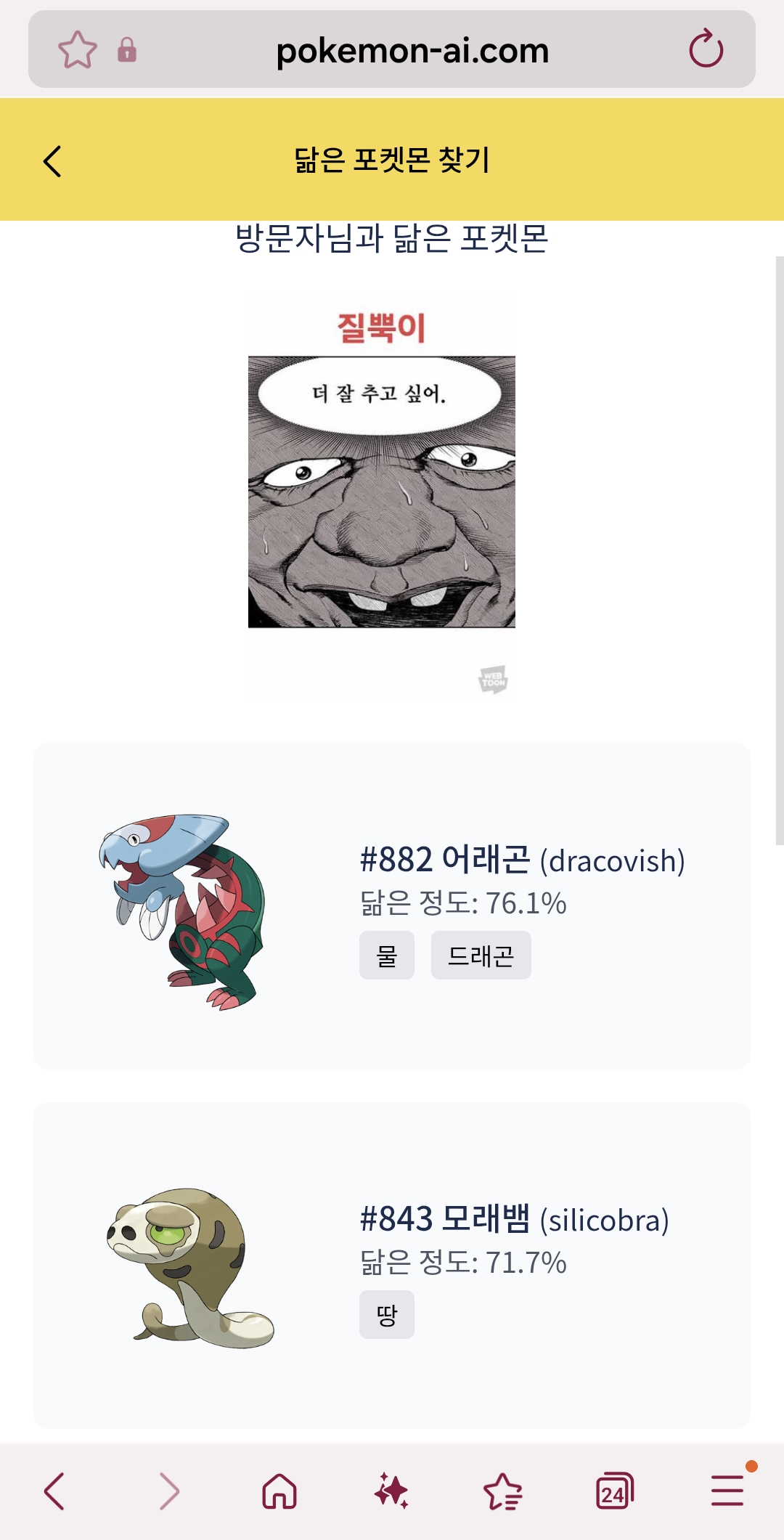Navigate back in the browser toolbar
The image size is (784, 1540).
click(x=54, y=1491)
